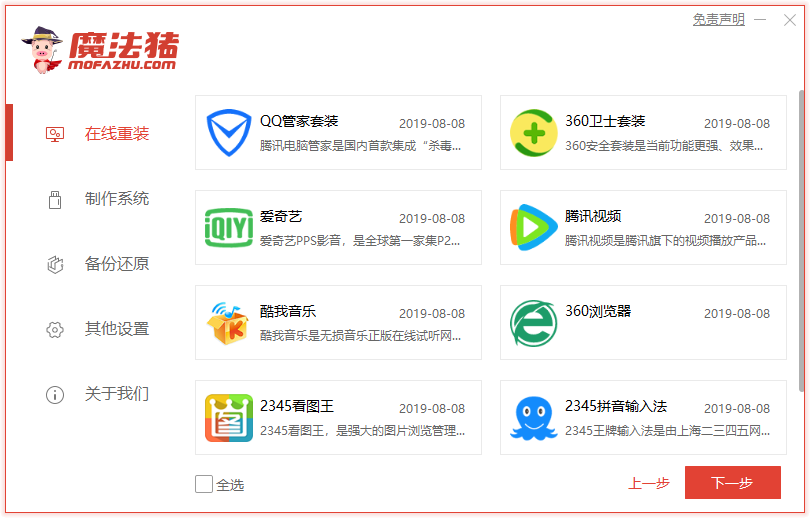Image resolution: width=810 pixels, height=518 pixels.
Task: Go back with 上一步
Action: 648,484
